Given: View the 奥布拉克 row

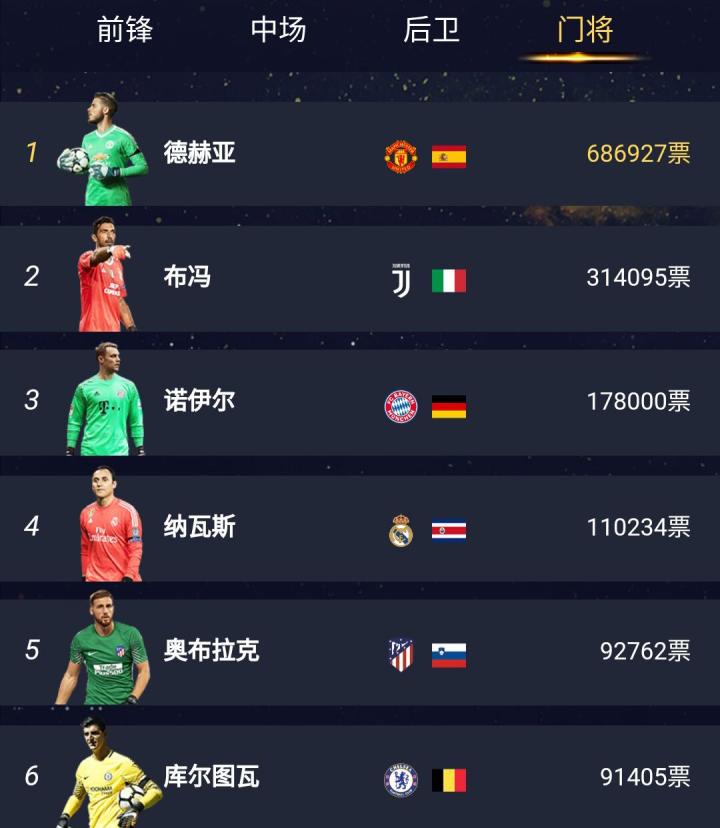Looking at the screenshot, I should (x=360, y=651).
